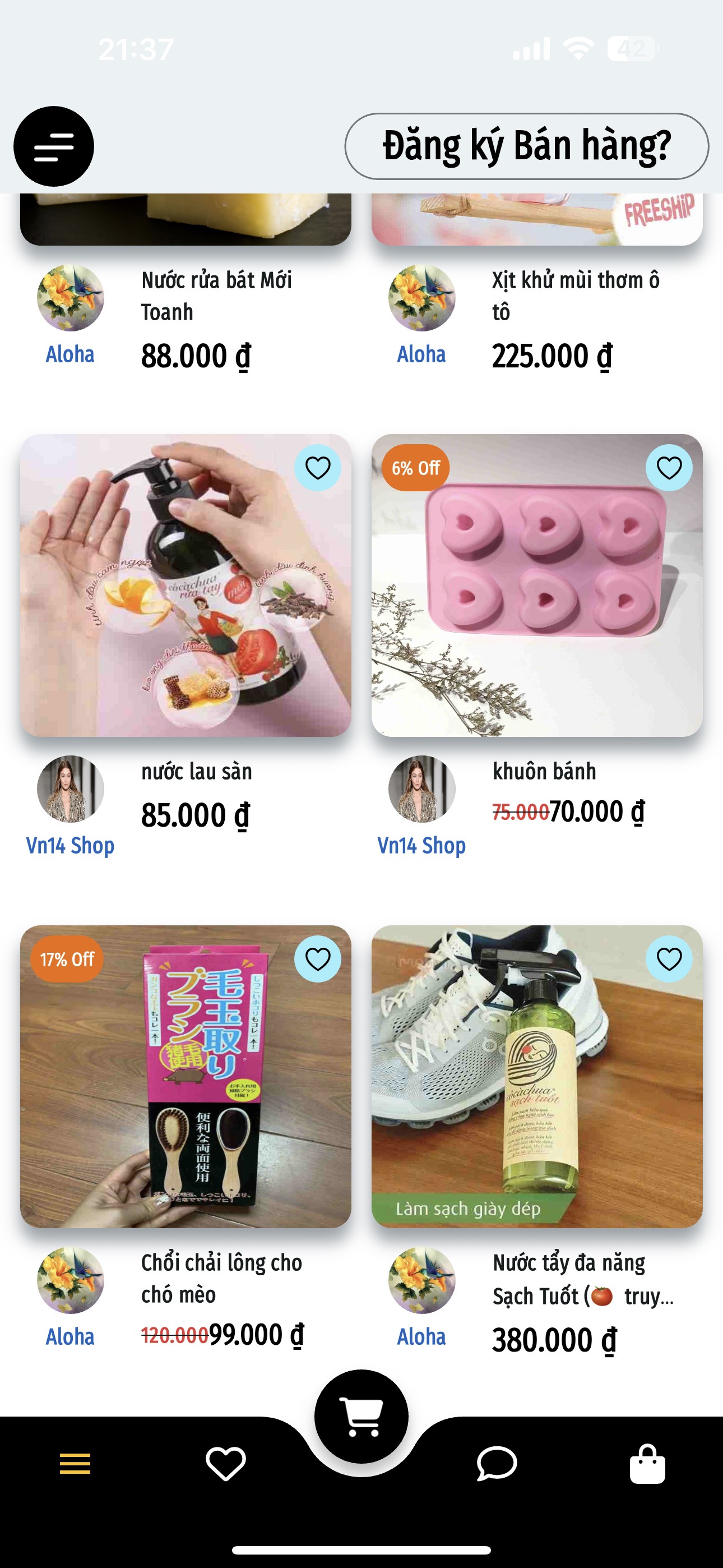
Task: Visit Vn14 Shop under nước lau sàn
Action: 70,845
